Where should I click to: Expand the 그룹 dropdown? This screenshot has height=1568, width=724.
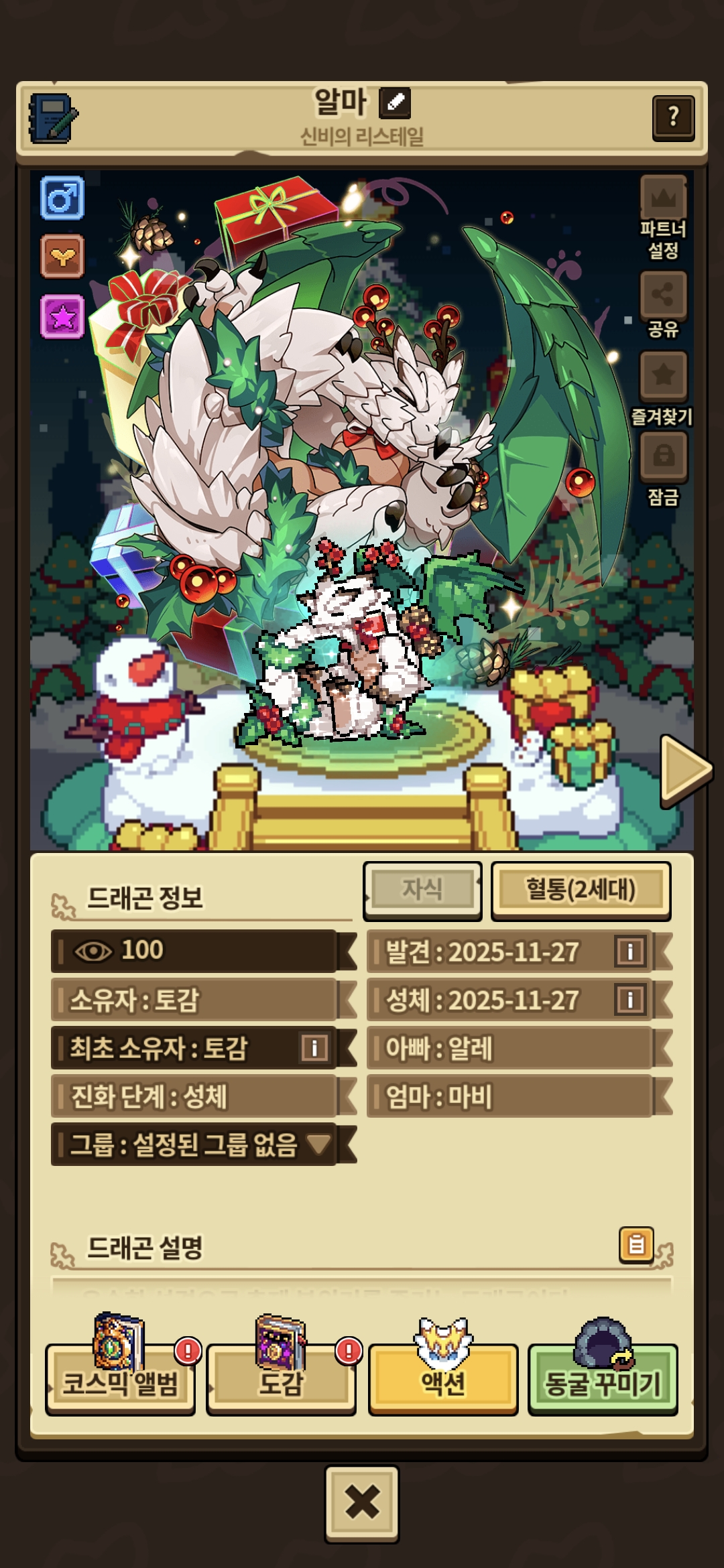(319, 1144)
